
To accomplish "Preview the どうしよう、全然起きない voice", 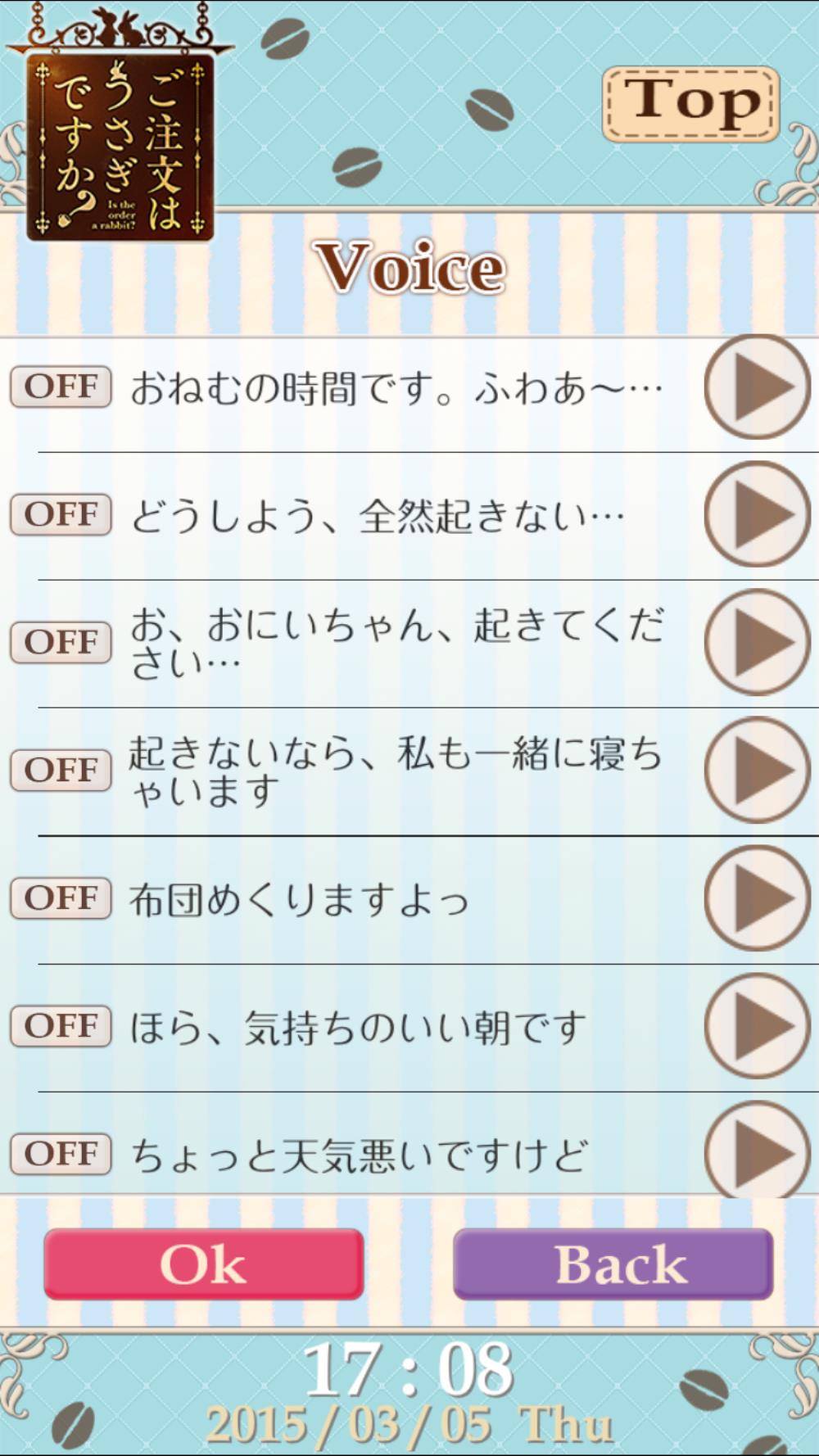I will click(x=758, y=514).
